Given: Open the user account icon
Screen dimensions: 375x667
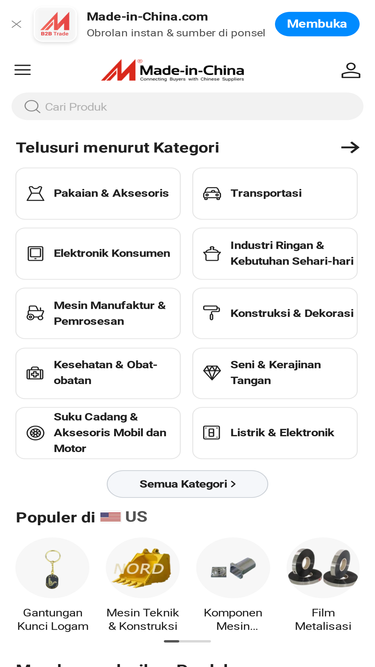Looking at the screenshot, I should pyautogui.click(x=351, y=70).
